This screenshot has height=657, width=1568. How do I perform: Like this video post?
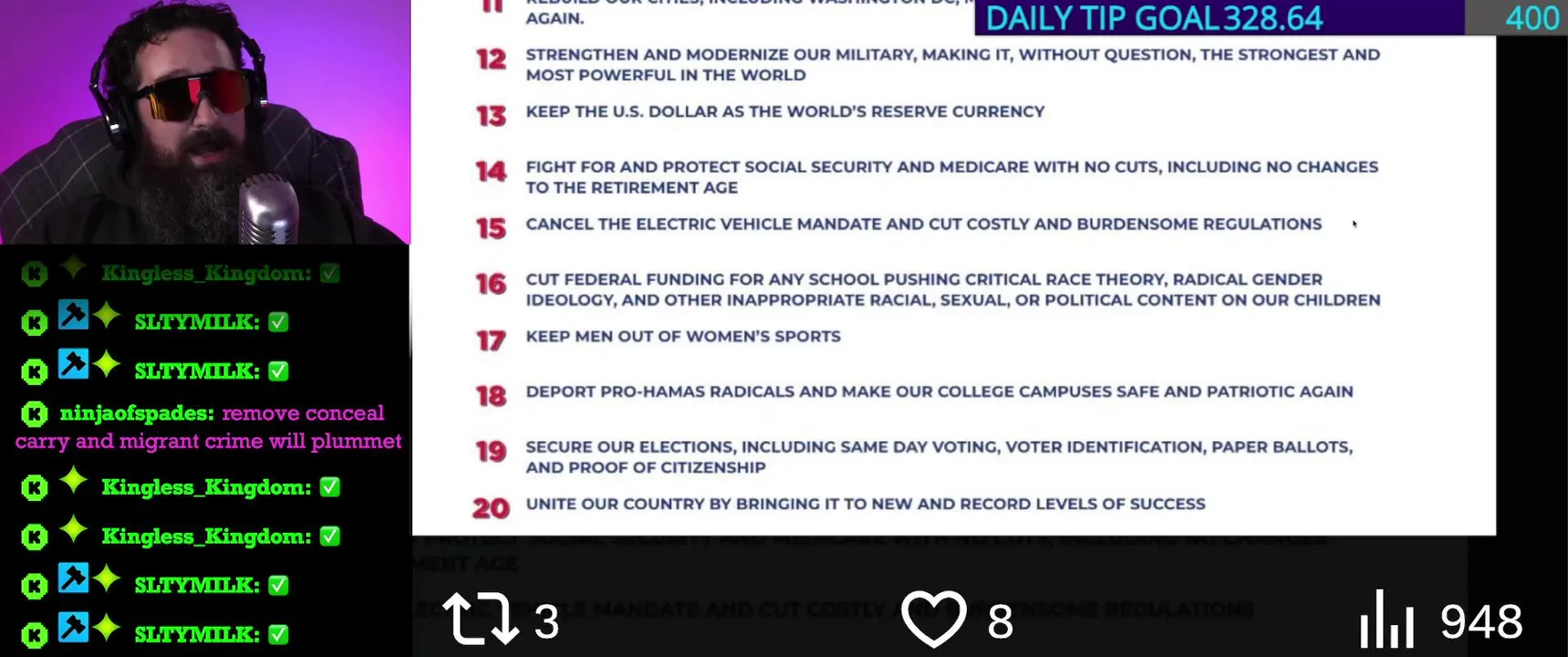point(933,620)
